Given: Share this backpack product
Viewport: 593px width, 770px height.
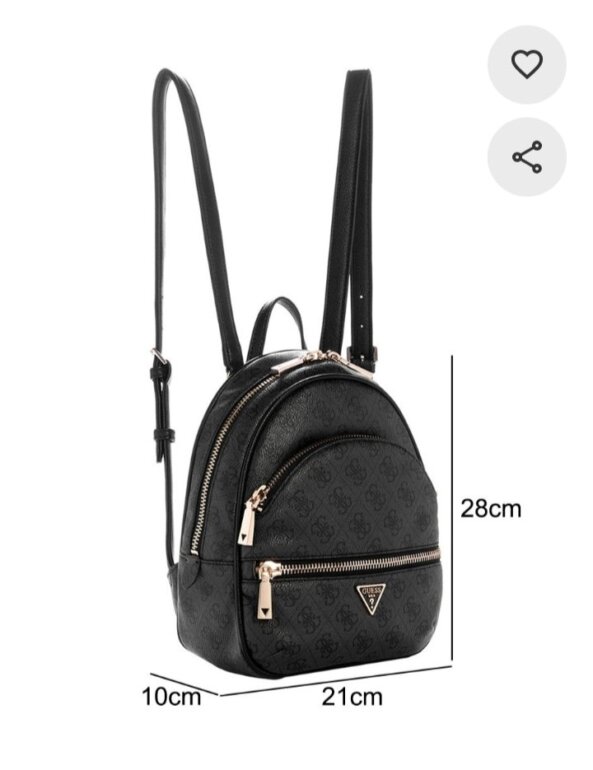Looking at the screenshot, I should coord(527,157).
